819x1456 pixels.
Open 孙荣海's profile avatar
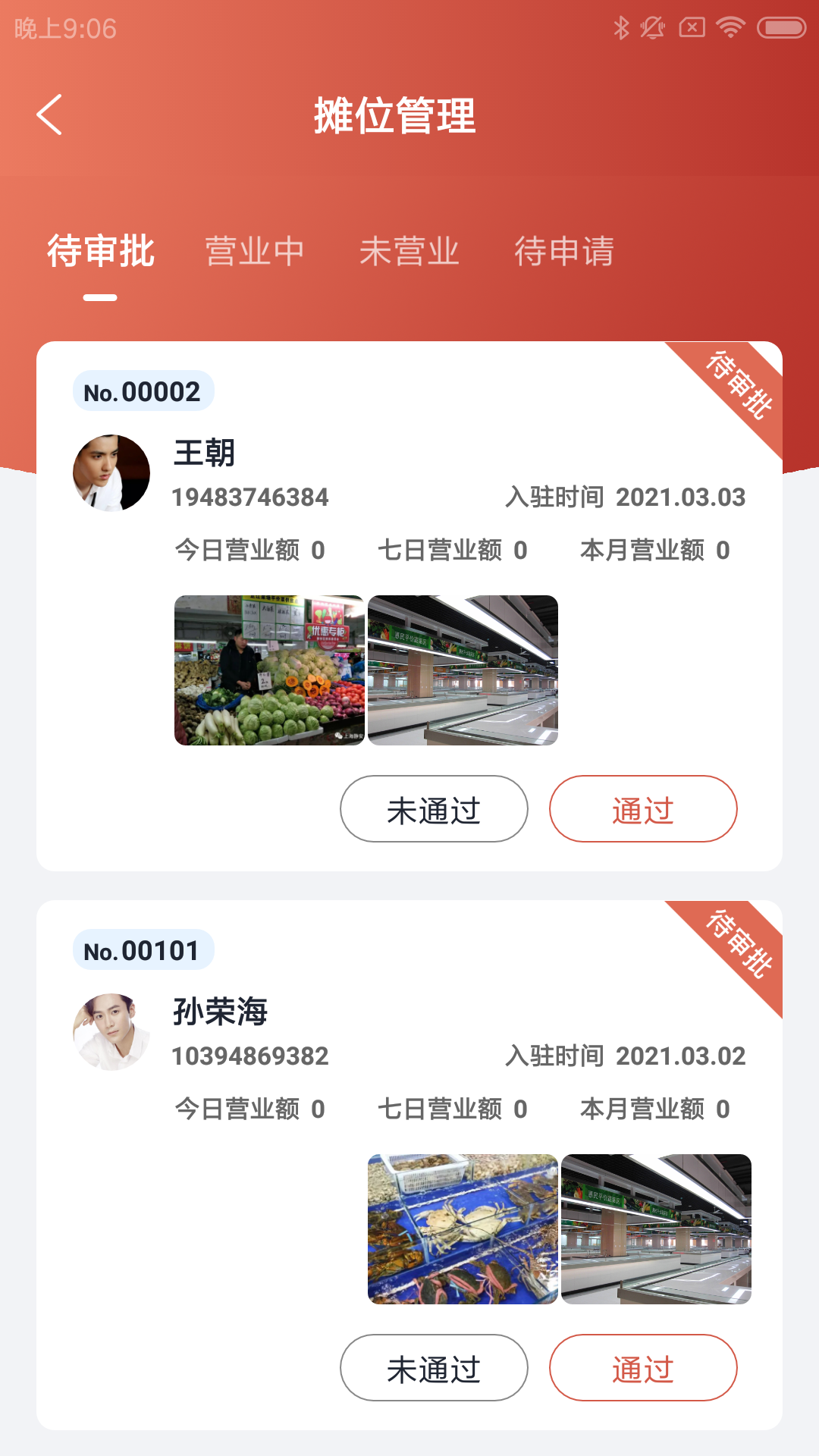[x=111, y=1032]
